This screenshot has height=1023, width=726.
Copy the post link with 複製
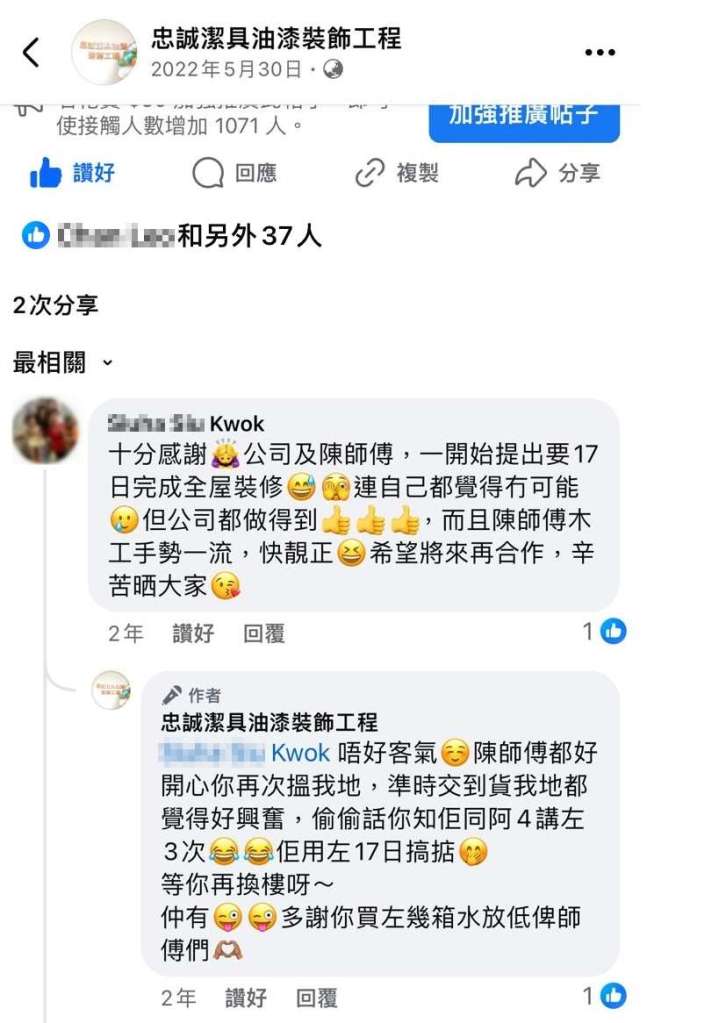(x=397, y=173)
